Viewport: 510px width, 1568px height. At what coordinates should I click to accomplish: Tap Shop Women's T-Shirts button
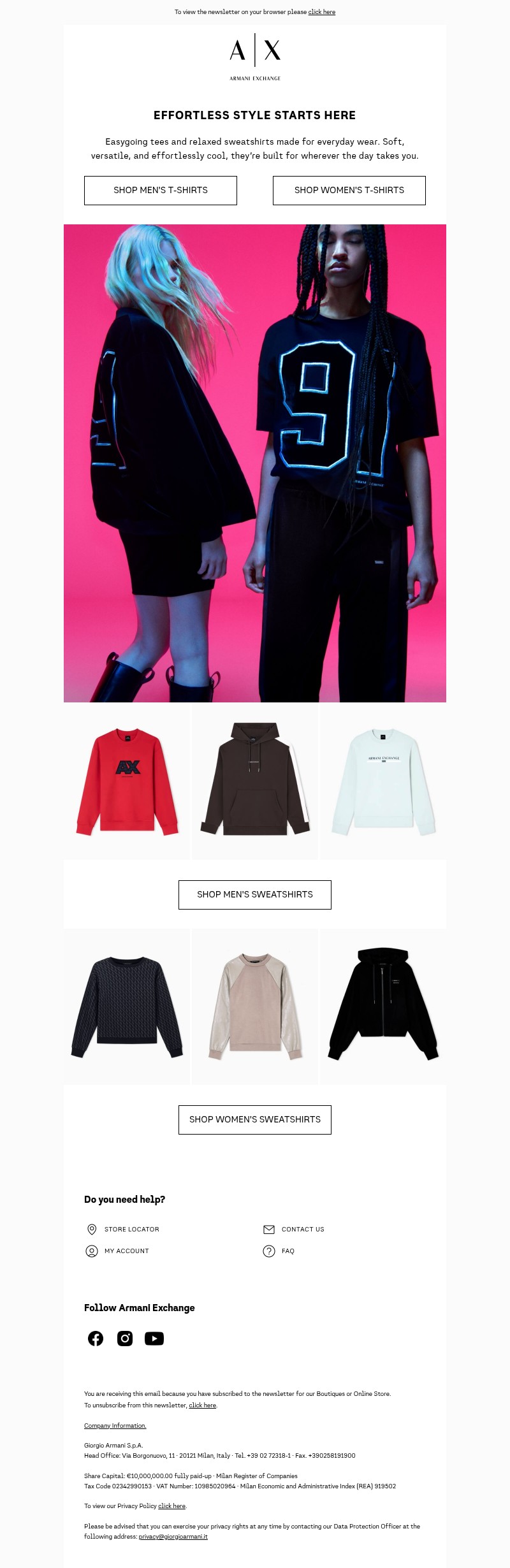coord(349,191)
